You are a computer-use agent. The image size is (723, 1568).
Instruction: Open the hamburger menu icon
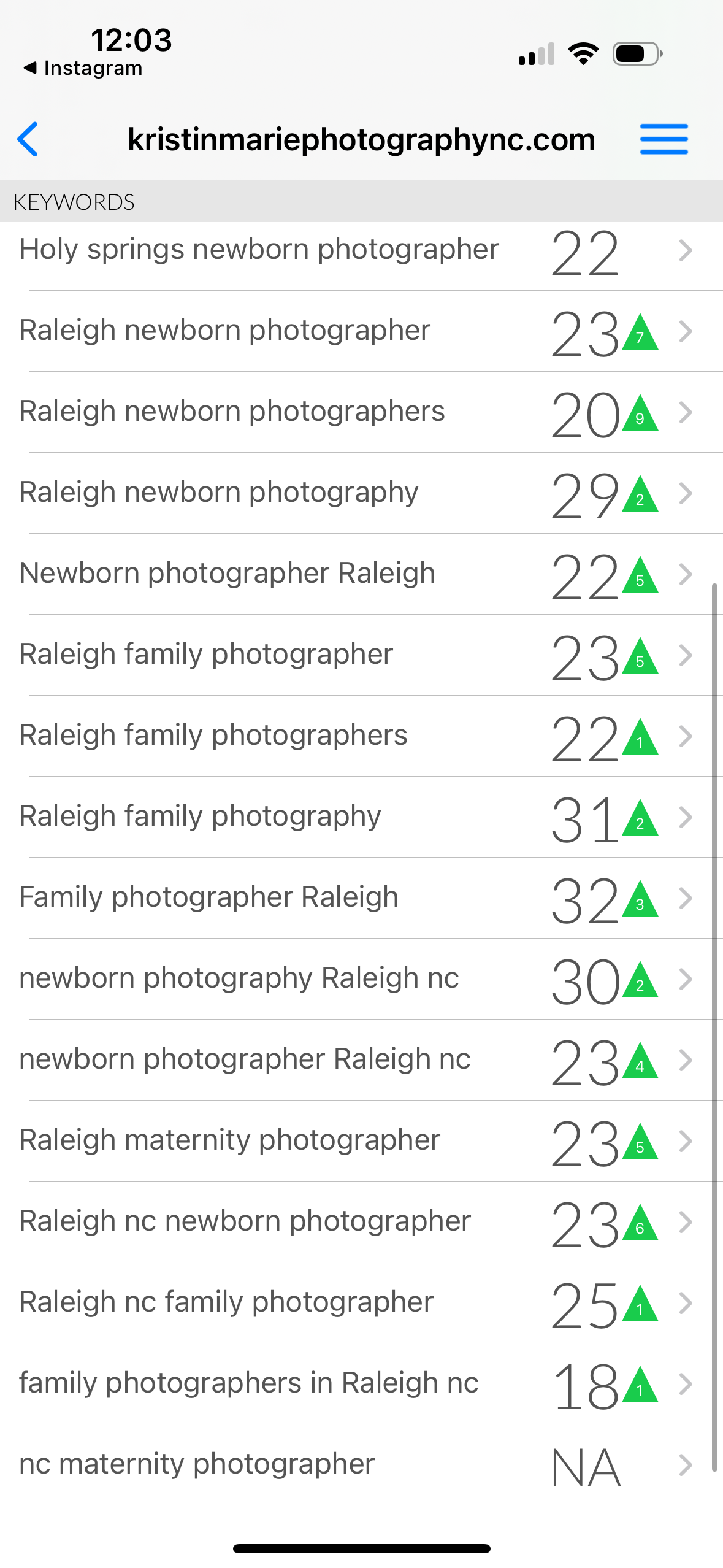coord(664,139)
